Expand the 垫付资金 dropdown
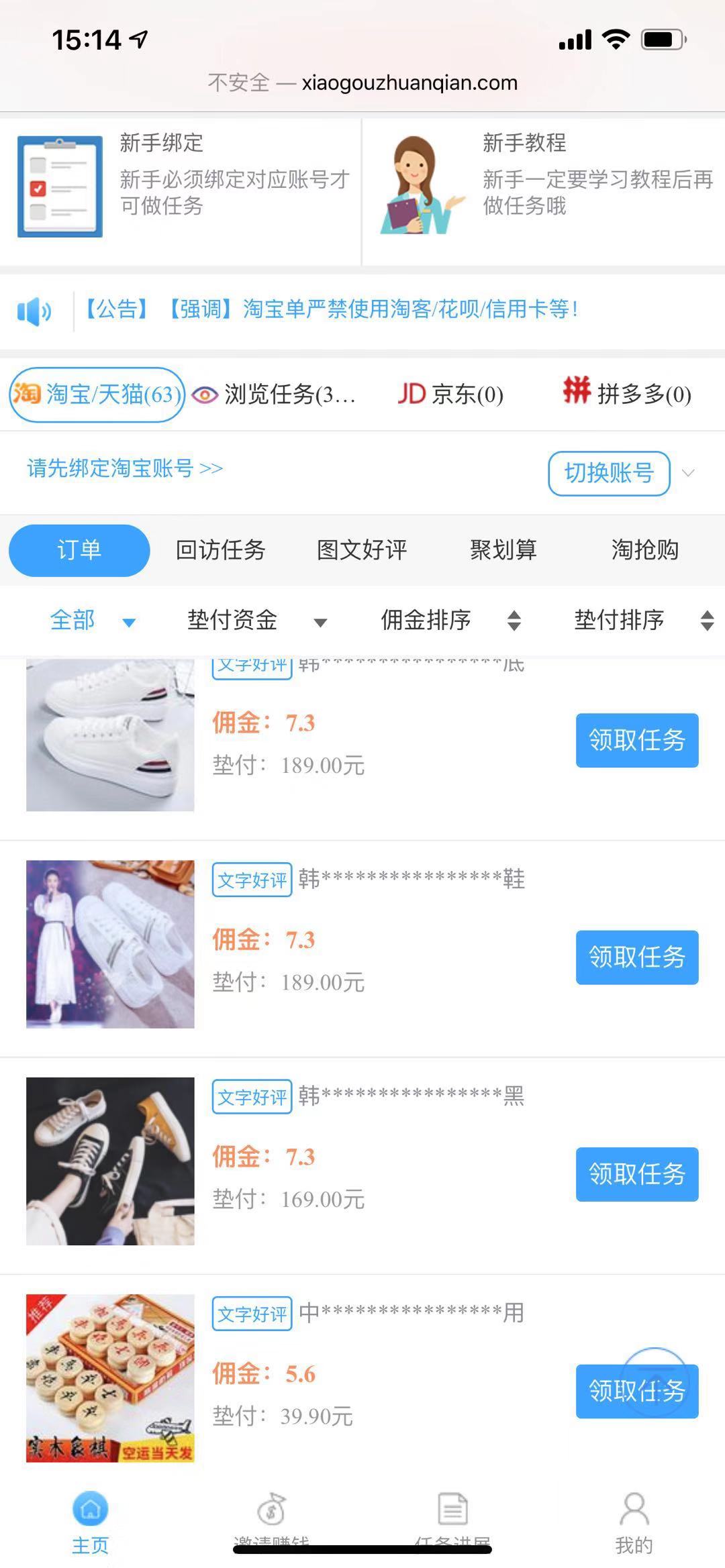 (x=254, y=621)
